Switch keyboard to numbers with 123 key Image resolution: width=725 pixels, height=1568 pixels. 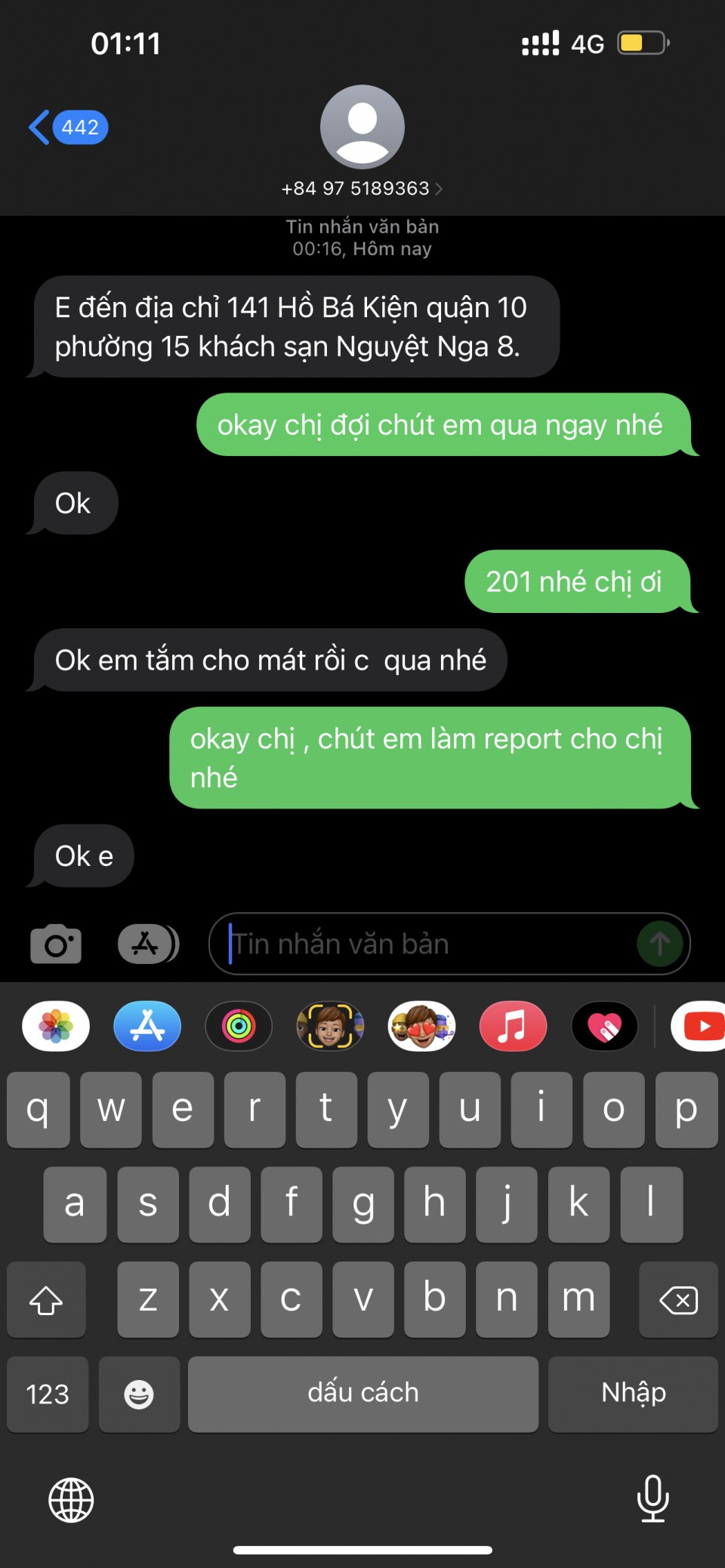48,1394
